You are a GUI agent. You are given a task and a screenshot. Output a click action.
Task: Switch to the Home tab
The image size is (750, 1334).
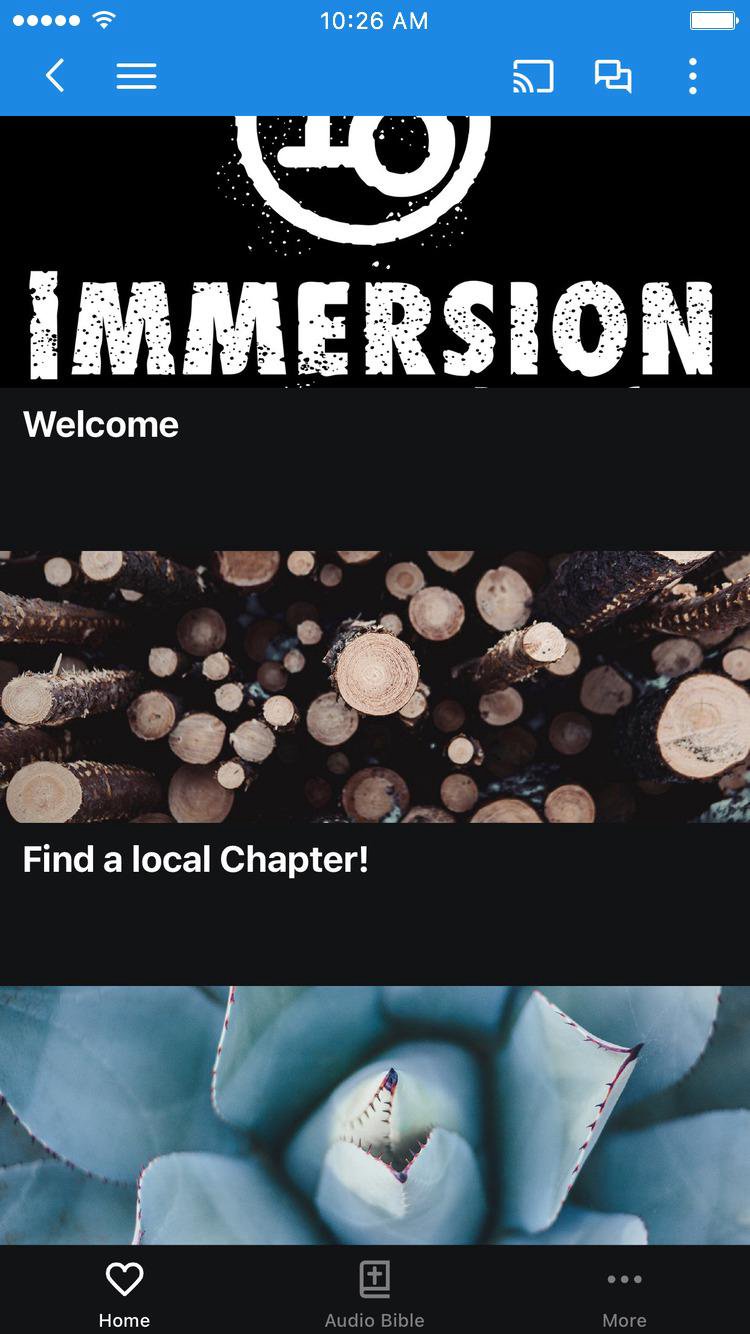point(124,1292)
